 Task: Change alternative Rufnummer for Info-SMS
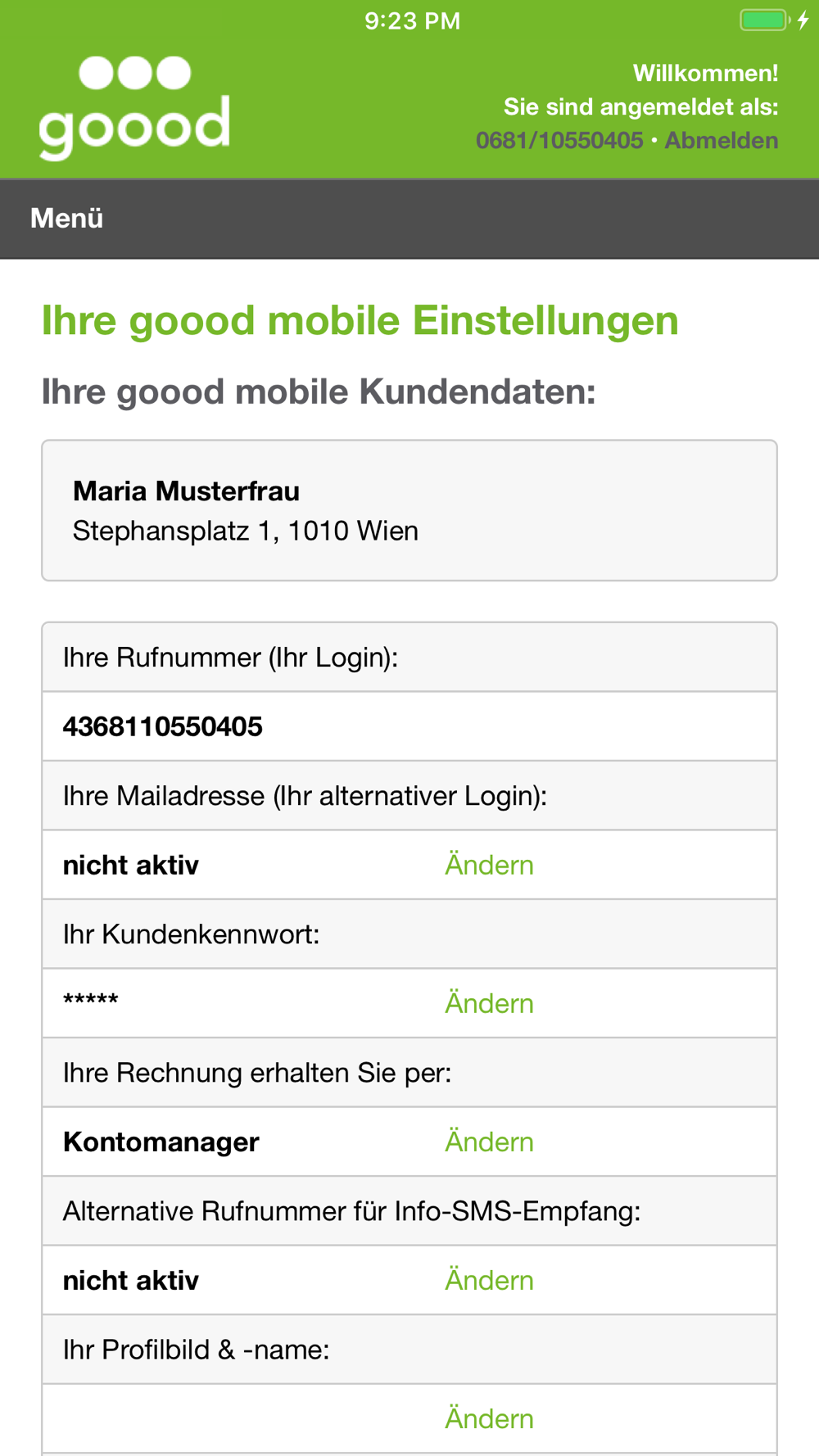[x=489, y=1280]
